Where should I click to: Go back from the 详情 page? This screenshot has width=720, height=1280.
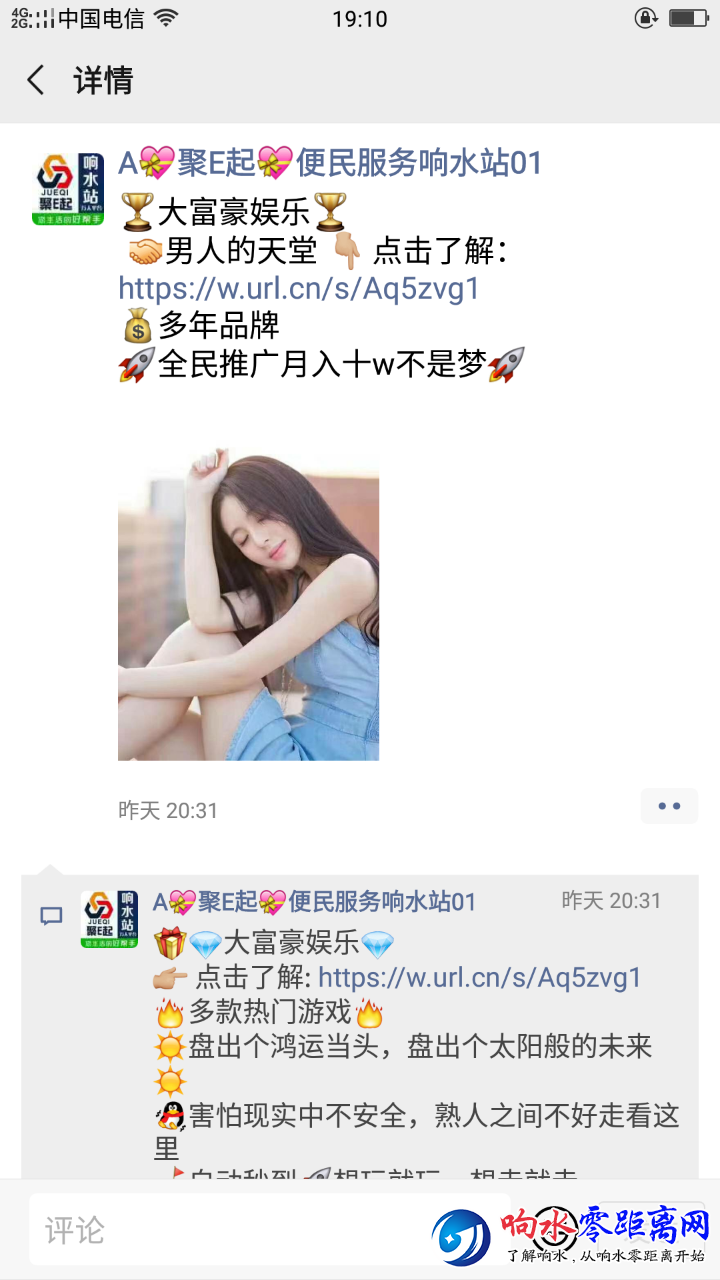pyautogui.click(x=36, y=80)
